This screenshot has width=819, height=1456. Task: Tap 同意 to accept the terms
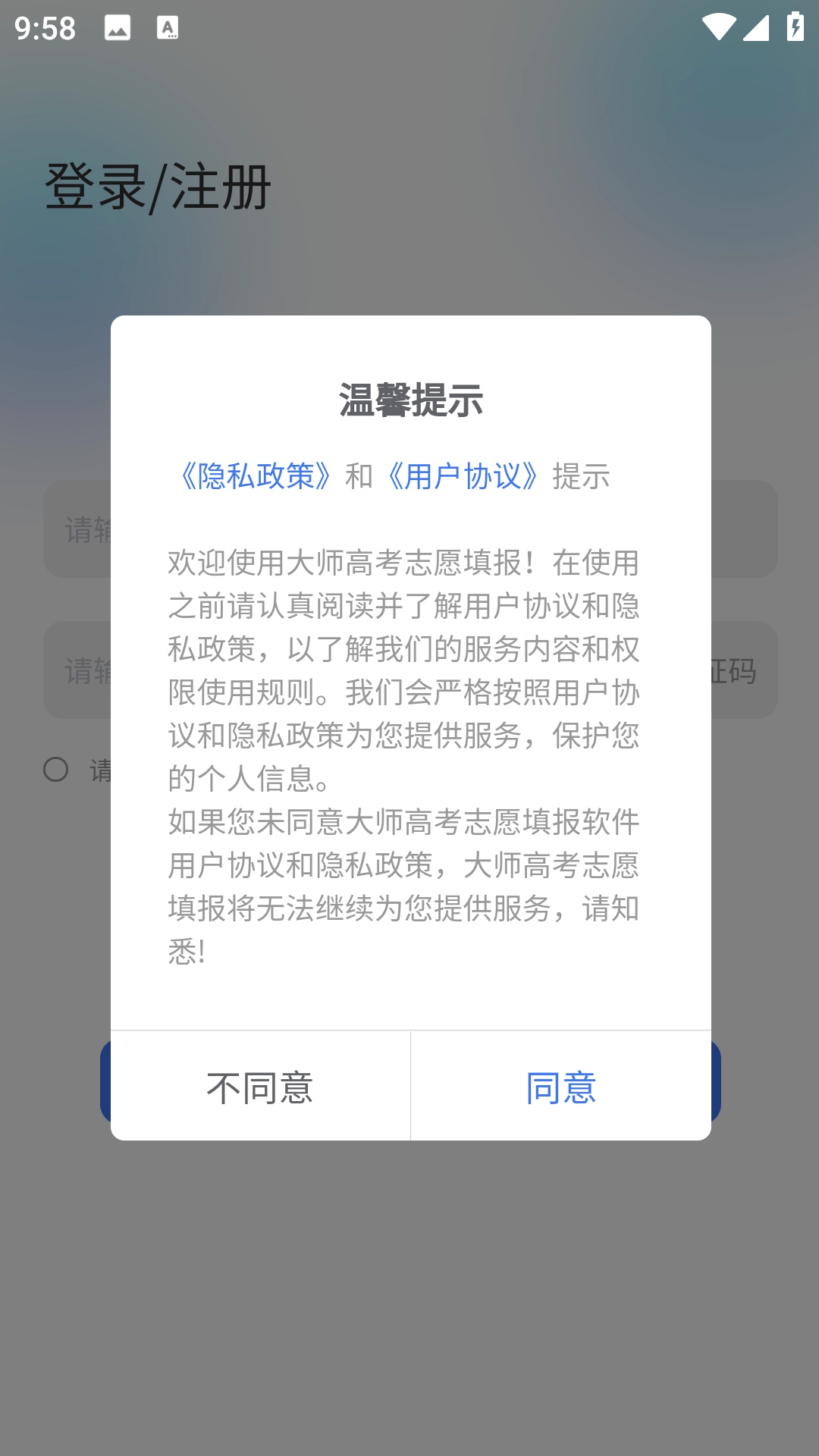[561, 1087]
